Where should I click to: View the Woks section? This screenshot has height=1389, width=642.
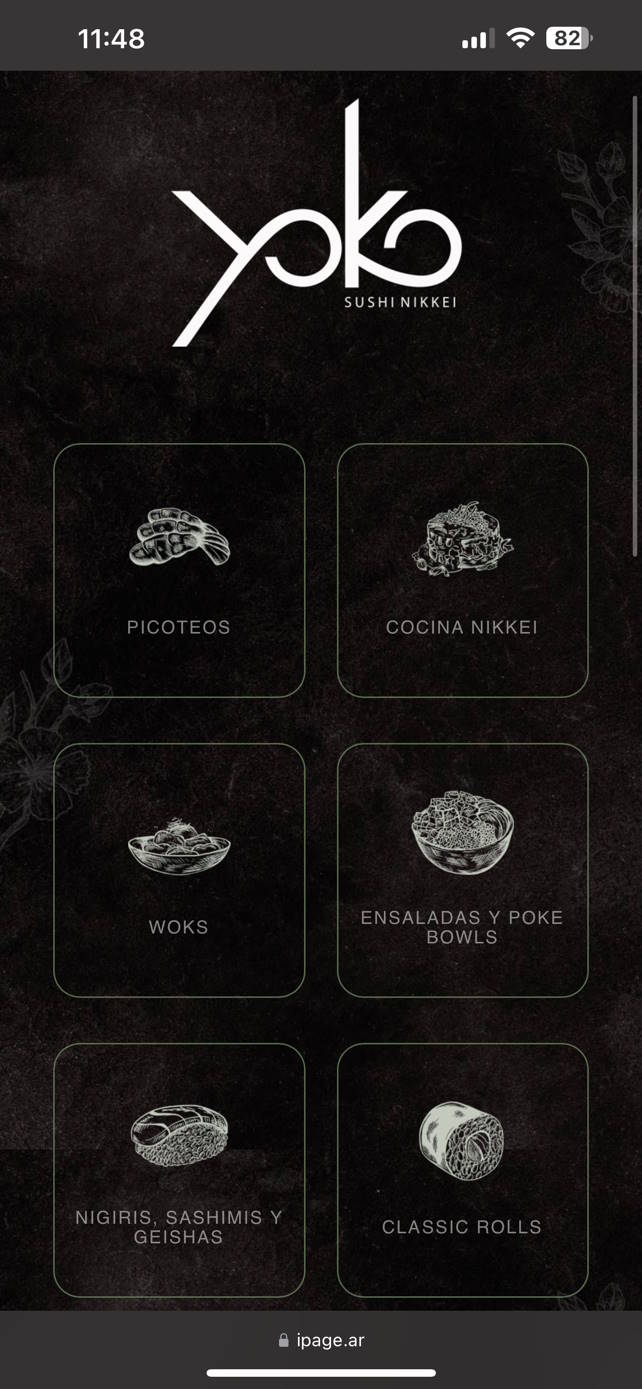[x=178, y=870]
